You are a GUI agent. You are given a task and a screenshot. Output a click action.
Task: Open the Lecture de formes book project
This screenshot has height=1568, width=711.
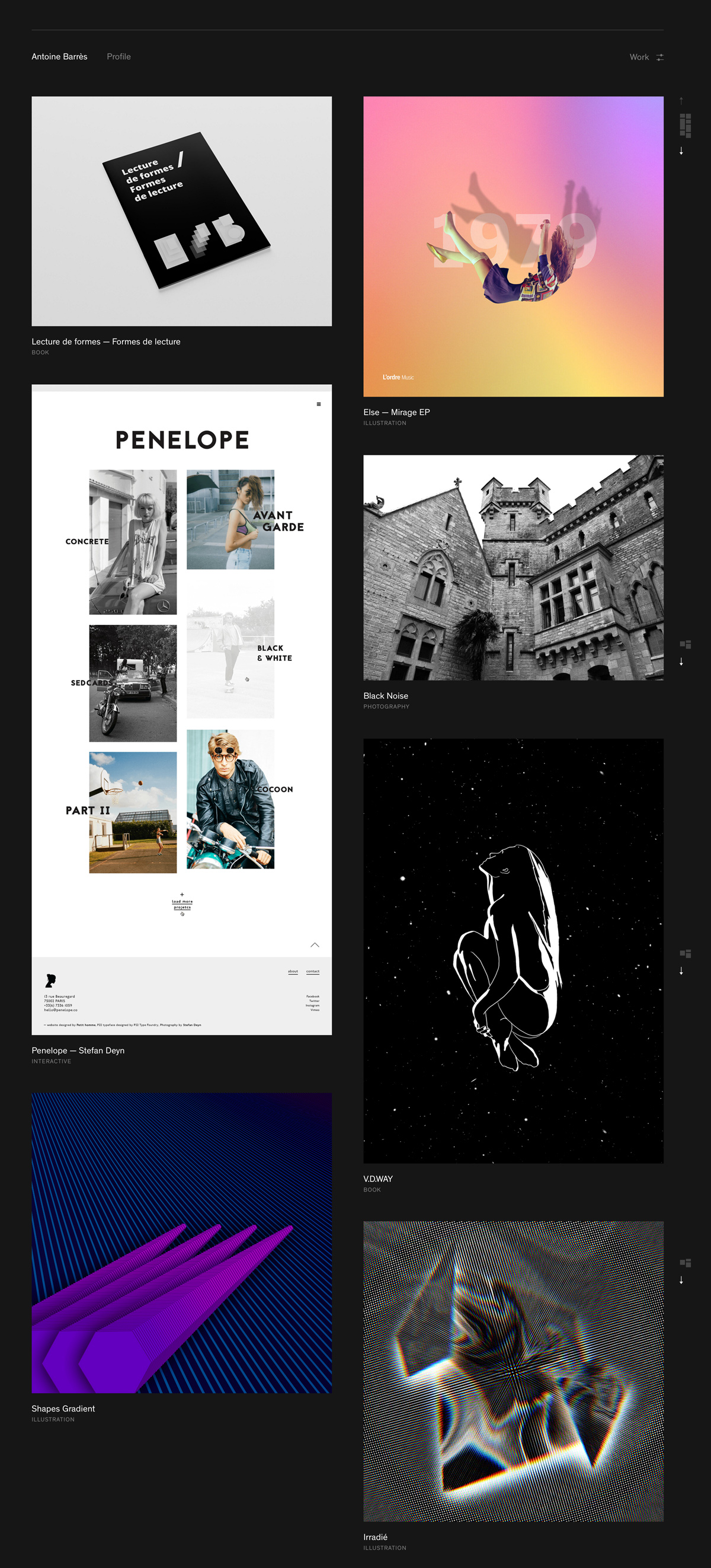pos(181,211)
